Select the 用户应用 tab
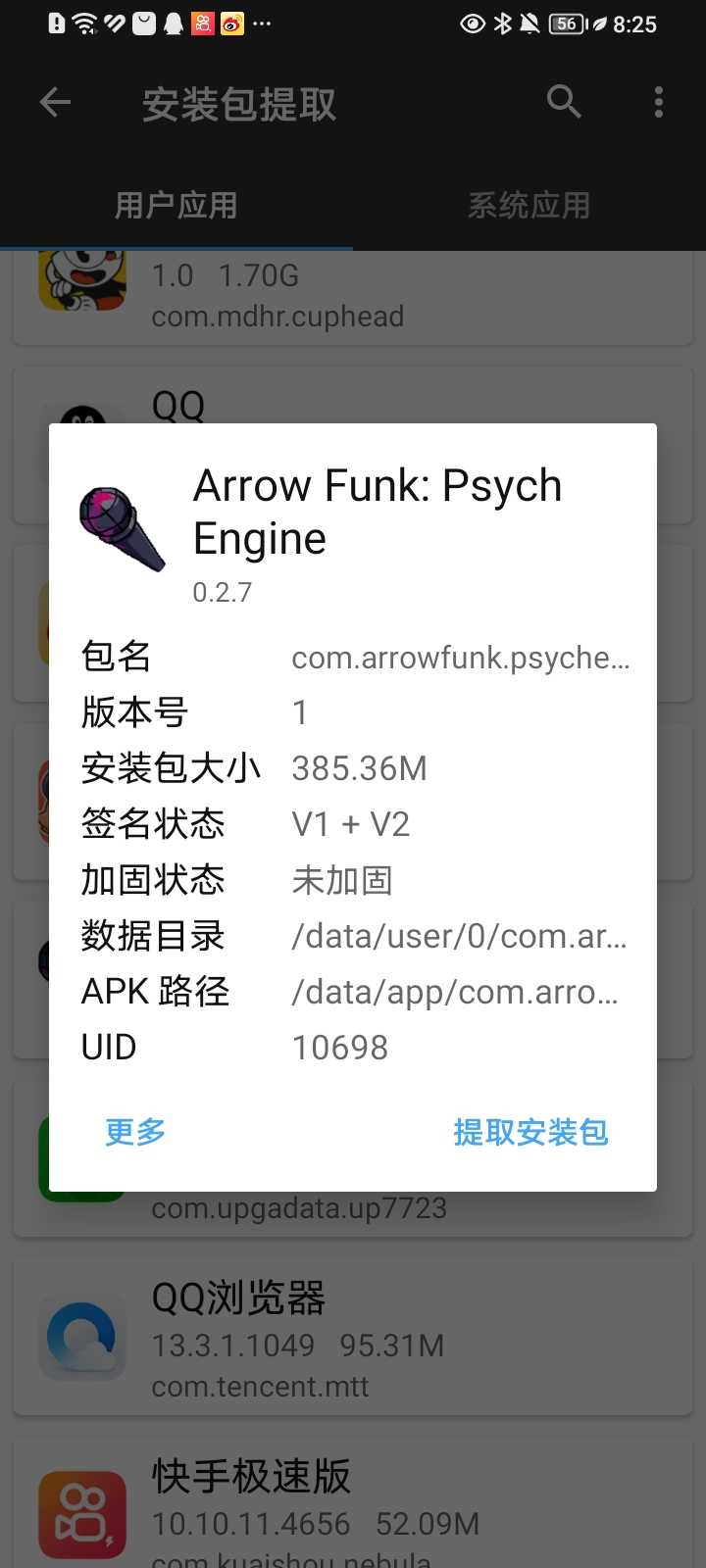This screenshot has height=1568, width=706. (x=176, y=206)
